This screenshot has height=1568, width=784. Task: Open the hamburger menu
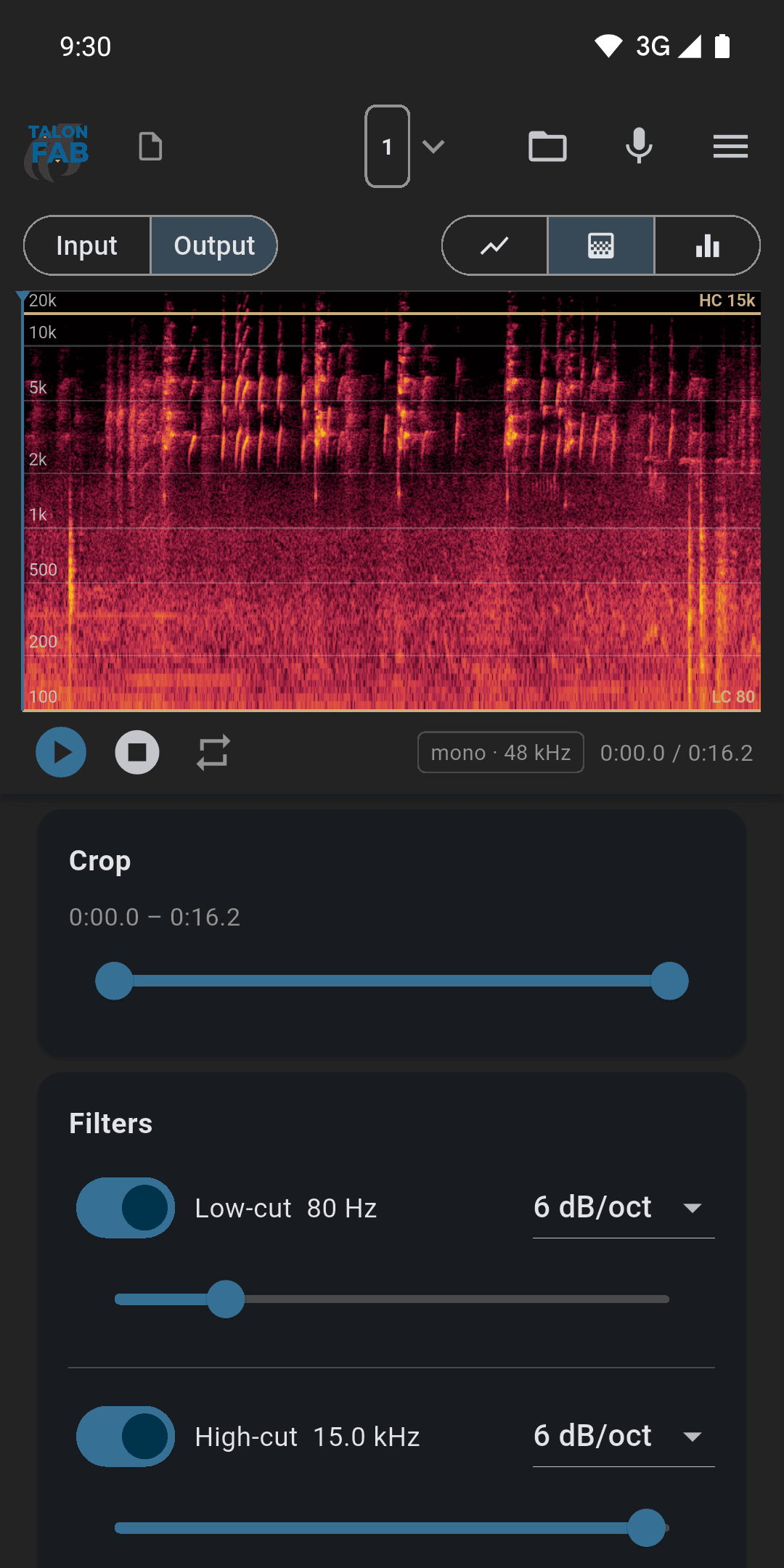[730, 147]
